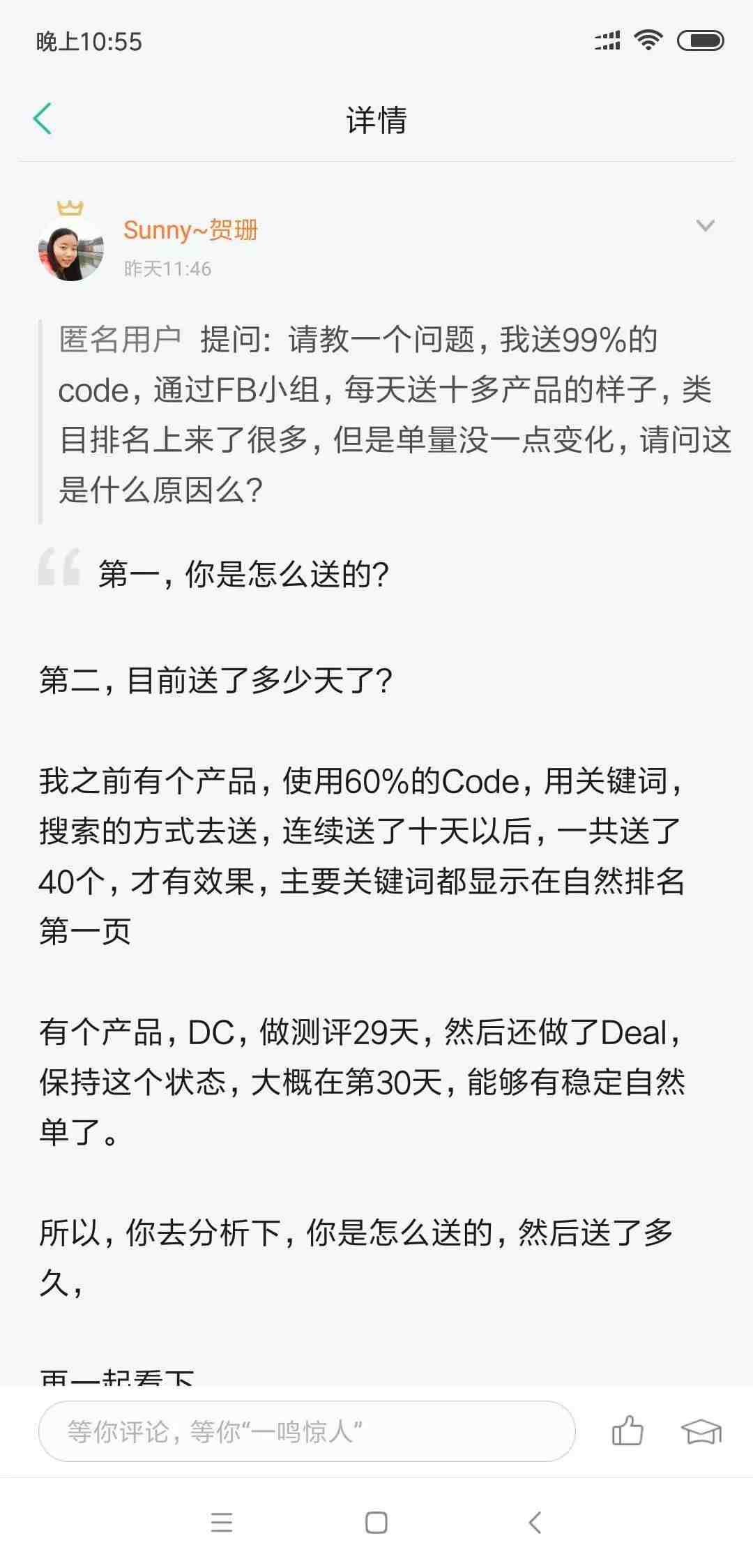Open recent apps from navigation bar
753x1568 pixels.
click(221, 1522)
